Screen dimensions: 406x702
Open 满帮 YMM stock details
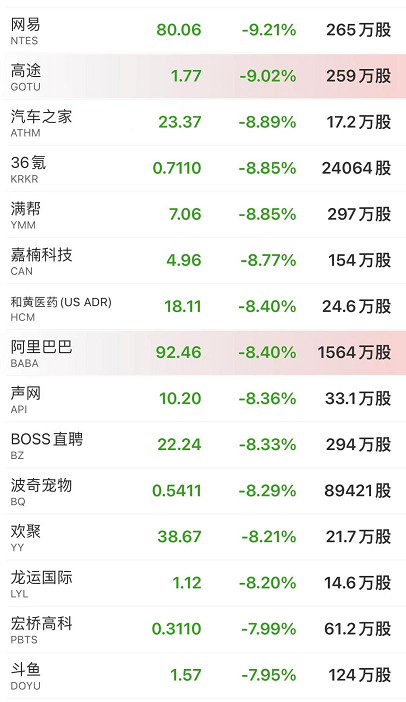tap(203, 214)
